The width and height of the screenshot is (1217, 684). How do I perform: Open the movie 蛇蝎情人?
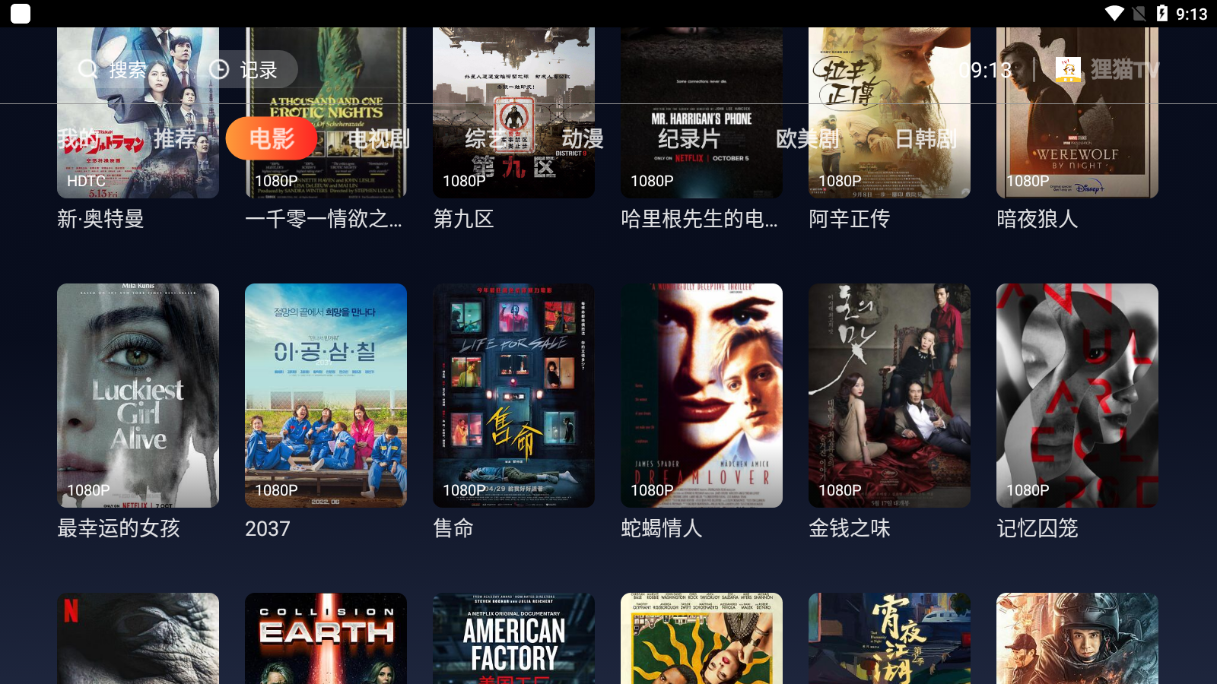coord(702,395)
